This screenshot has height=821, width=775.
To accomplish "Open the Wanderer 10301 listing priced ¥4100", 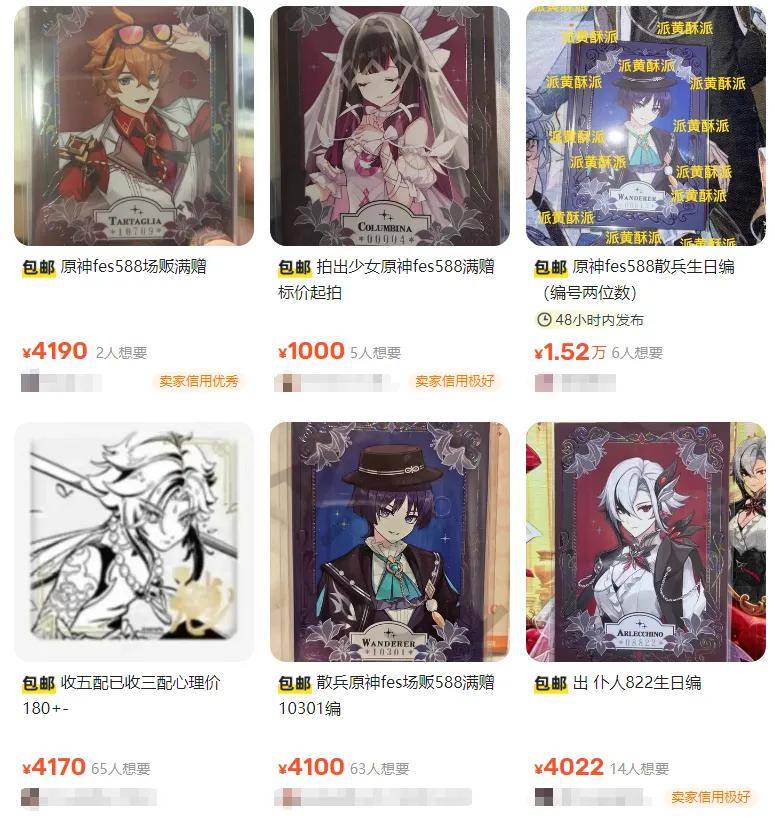I will (390, 541).
